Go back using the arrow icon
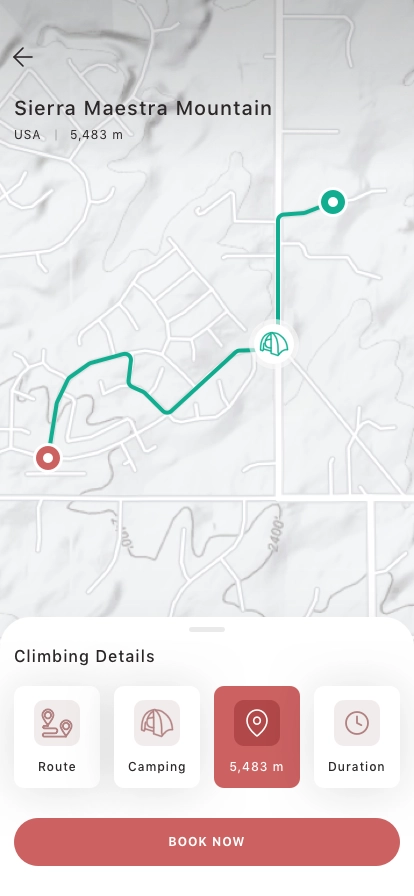414x896 pixels. pyautogui.click(x=23, y=57)
